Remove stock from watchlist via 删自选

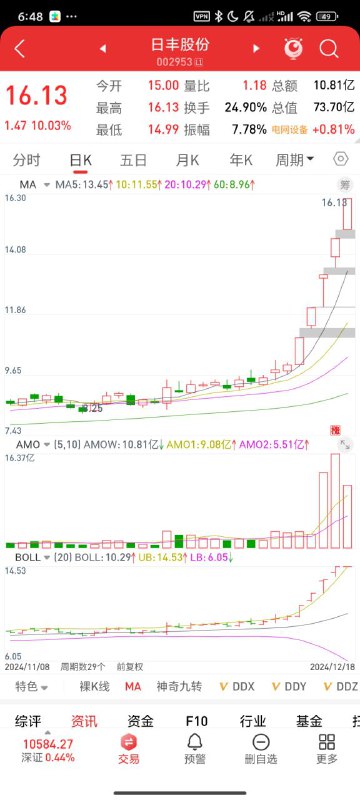(x=261, y=749)
